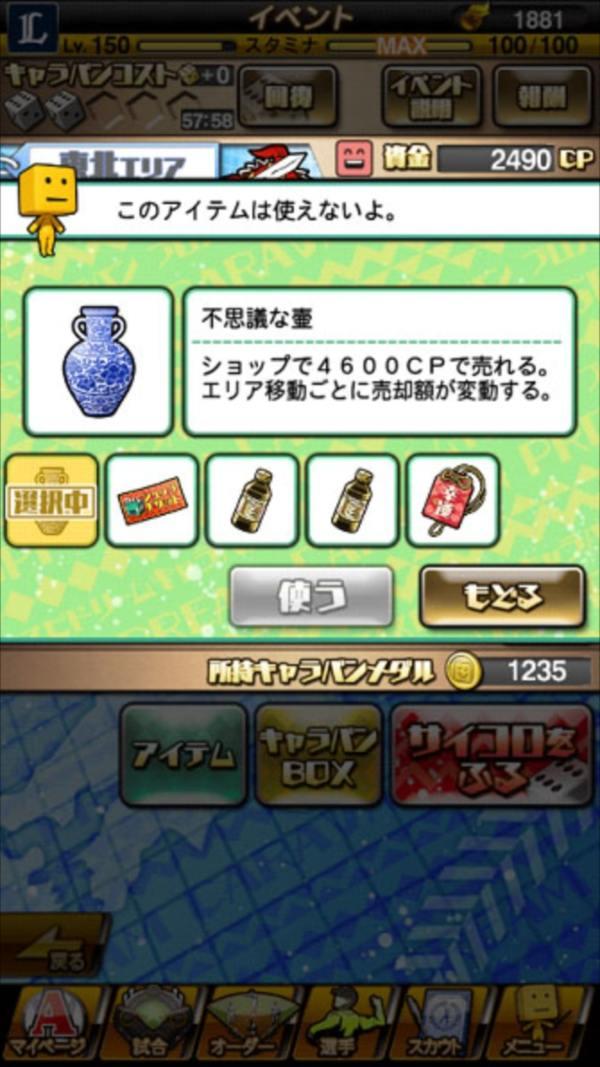Viewport: 600px width, 1067px height.
Task: Open the メニュー tab
Action: click(x=546, y=1025)
